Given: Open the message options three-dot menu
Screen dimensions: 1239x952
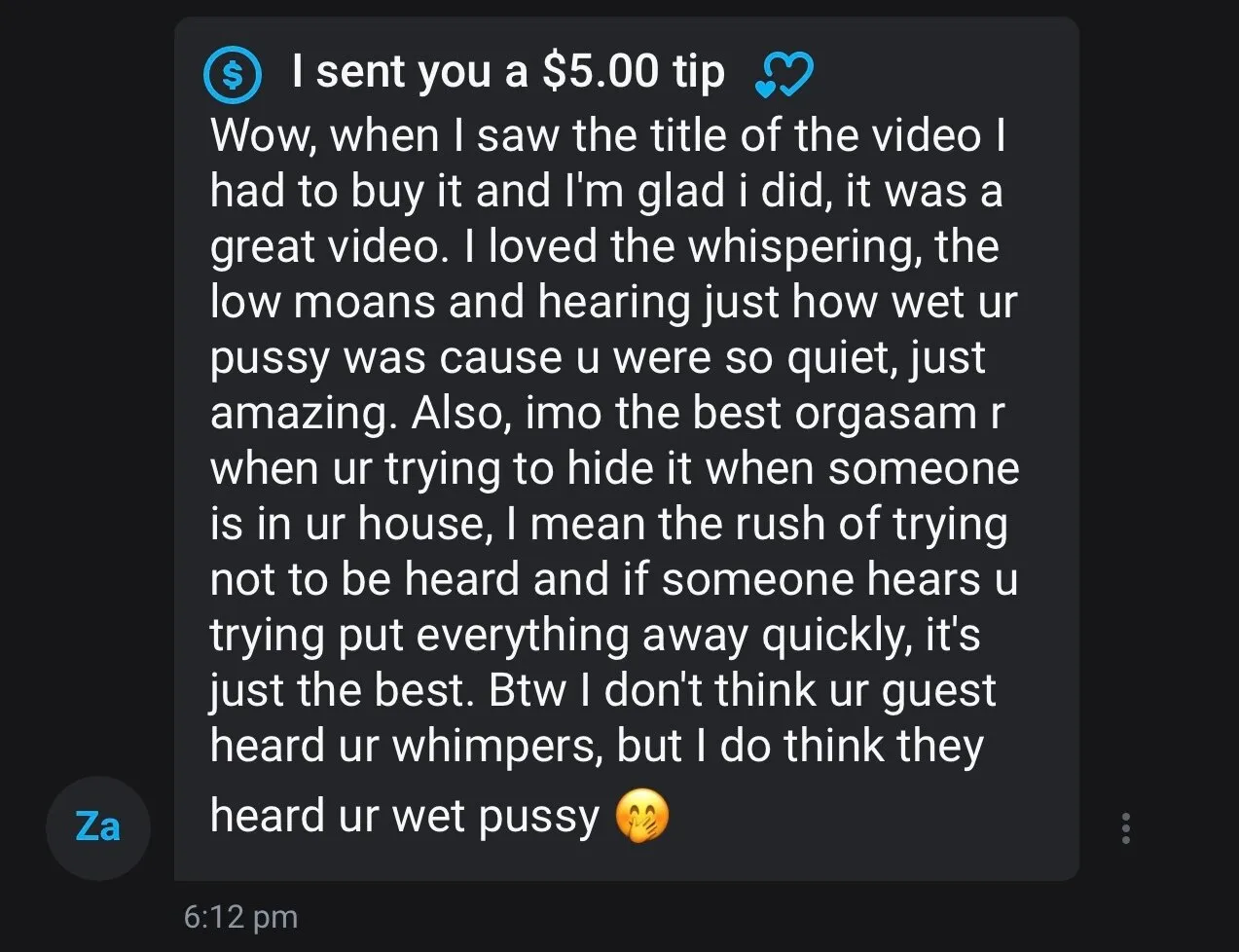Looking at the screenshot, I should coord(1126,827).
